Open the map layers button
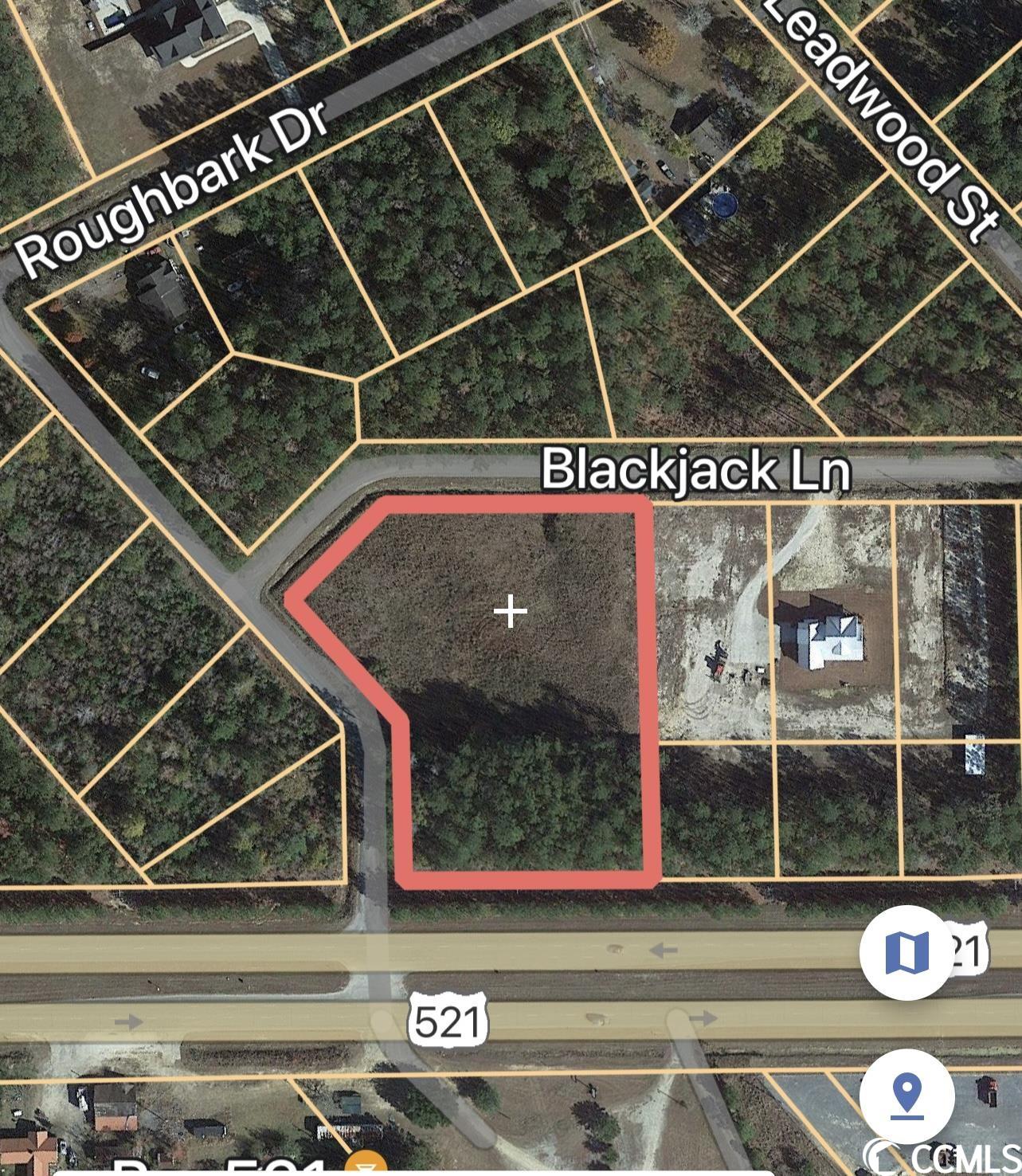1022x1176 pixels. tap(906, 952)
